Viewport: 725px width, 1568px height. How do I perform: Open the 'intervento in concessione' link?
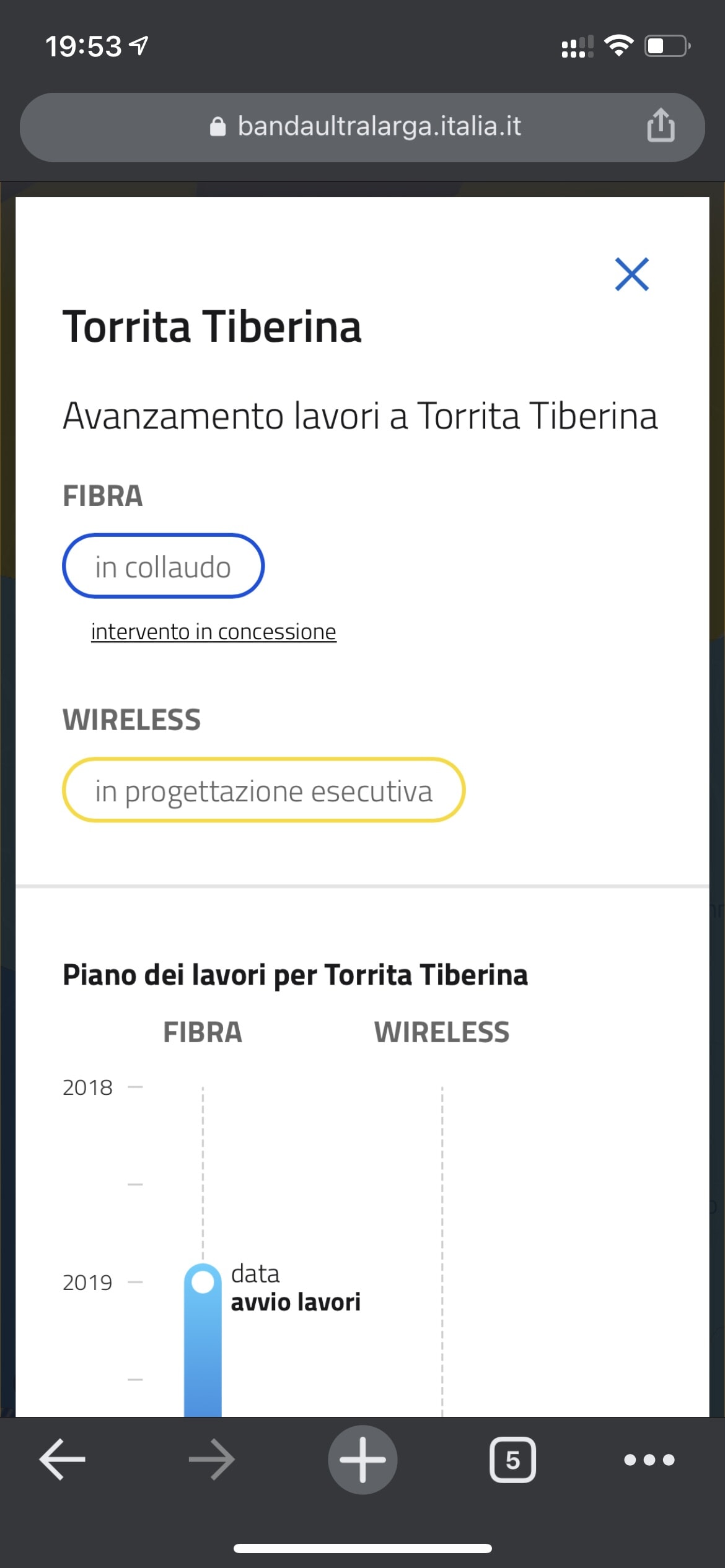pyautogui.click(x=213, y=632)
